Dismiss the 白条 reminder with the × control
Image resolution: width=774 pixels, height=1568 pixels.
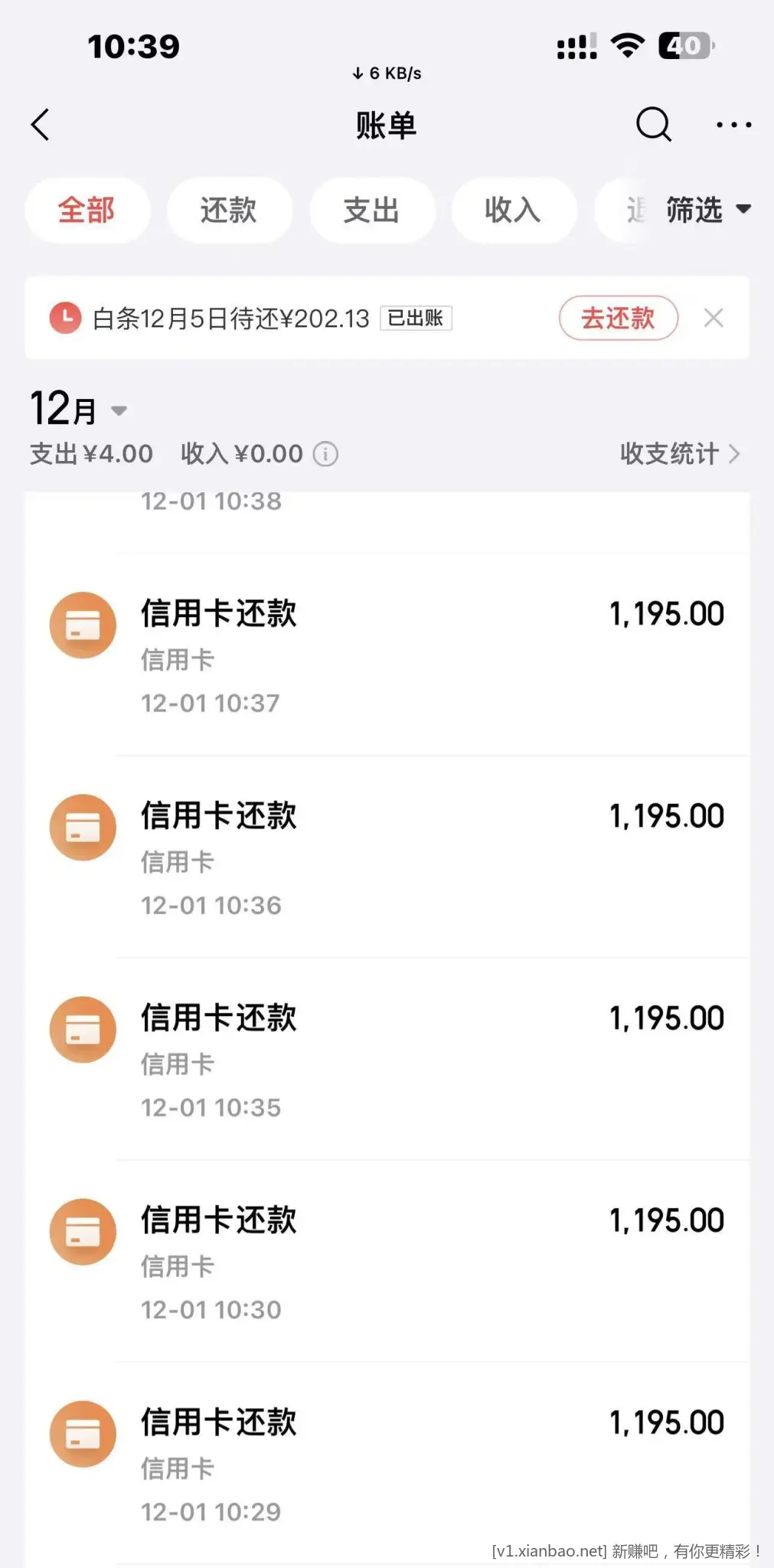tap(714, 318)
